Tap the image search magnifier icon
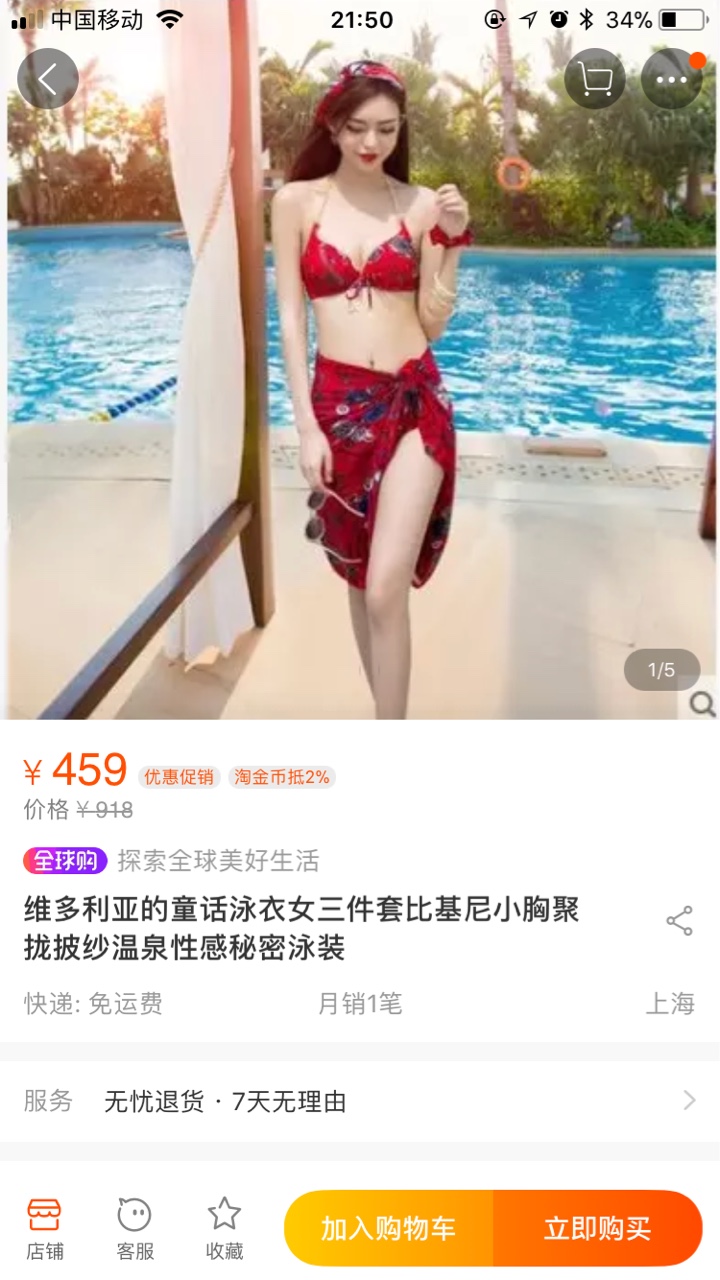 coord(702,704)
